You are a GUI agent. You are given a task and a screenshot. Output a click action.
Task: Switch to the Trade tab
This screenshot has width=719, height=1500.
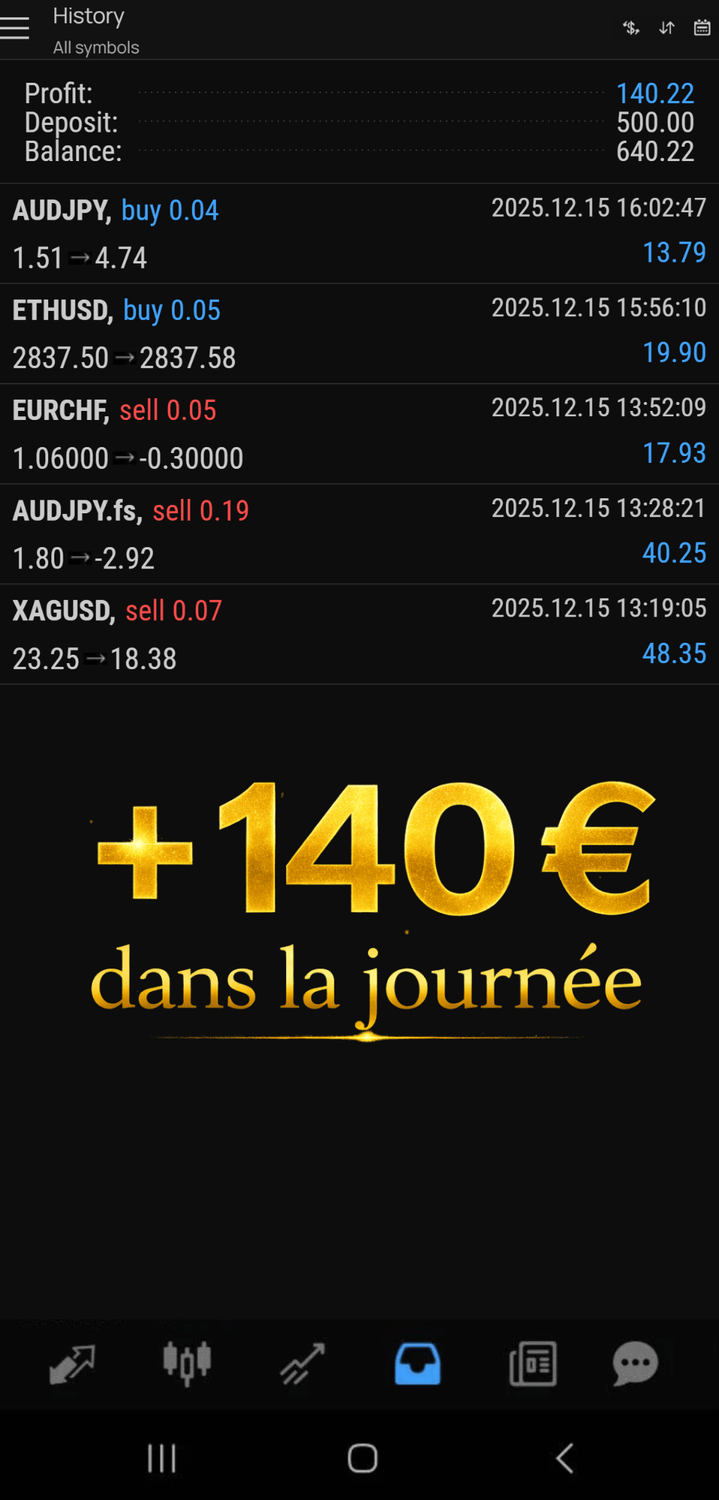coord(302,1364)
